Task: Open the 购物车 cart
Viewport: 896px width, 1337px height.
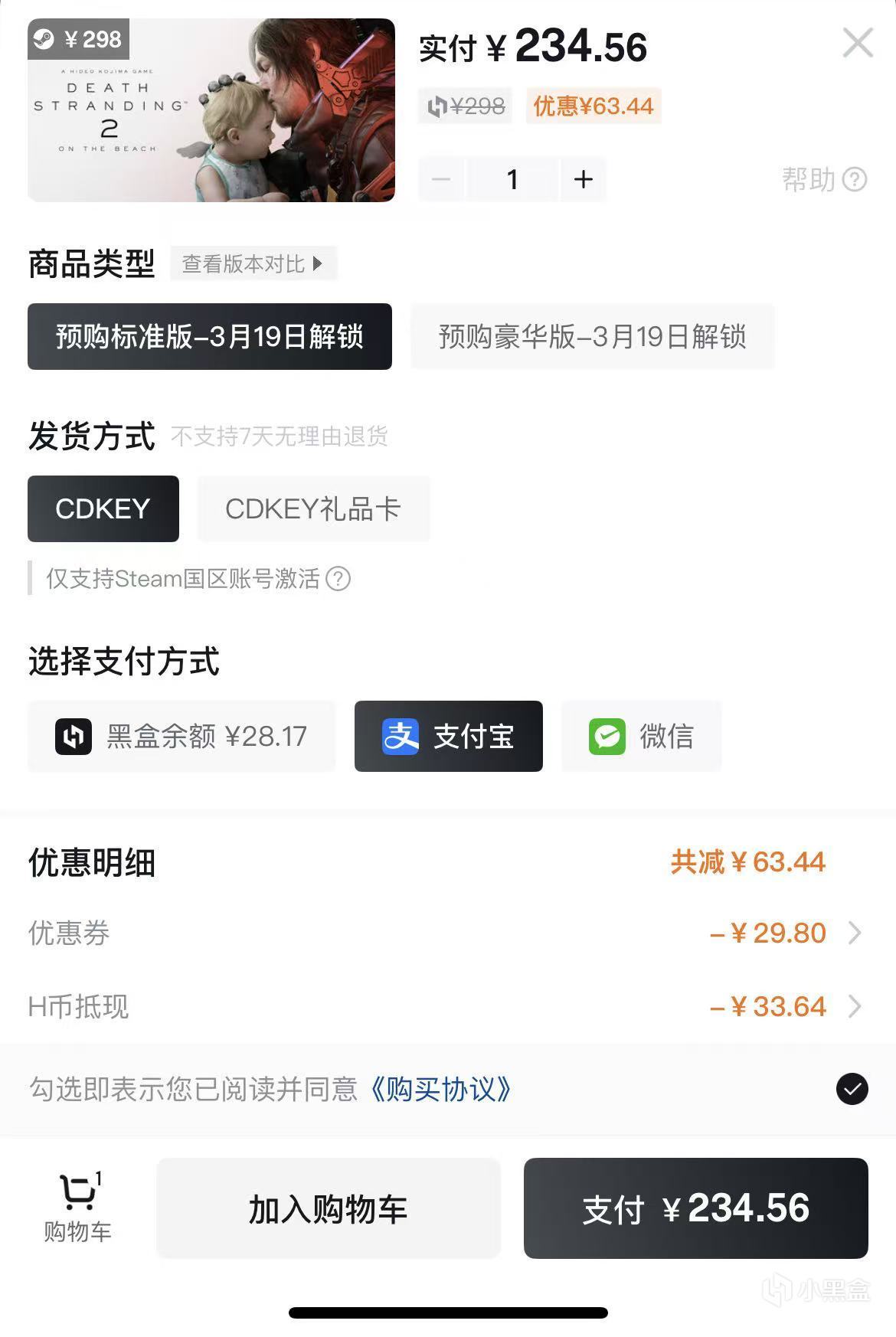Action: [77, 1208]
